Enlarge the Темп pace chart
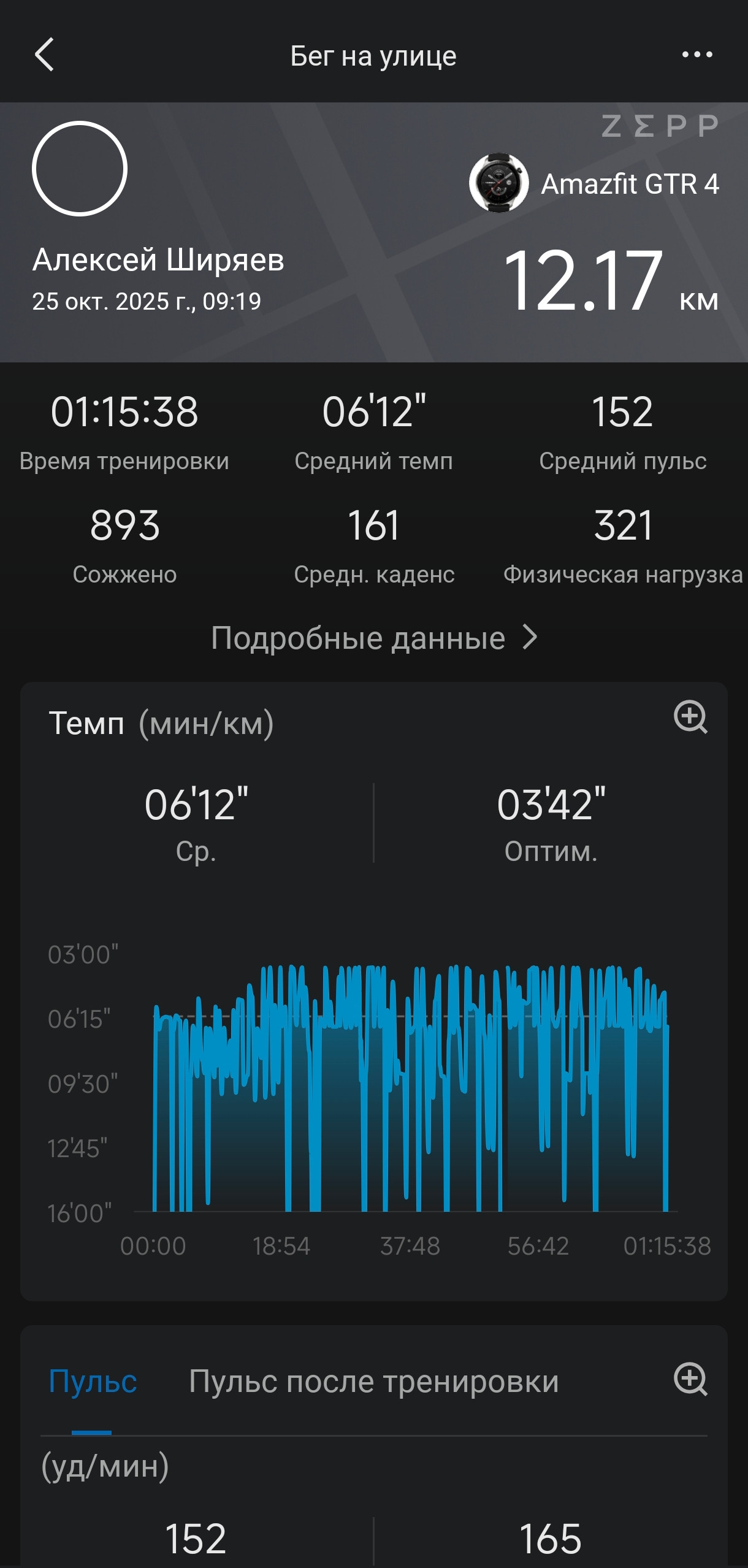This screenshot has height=1568, width=748. point(690,717)
